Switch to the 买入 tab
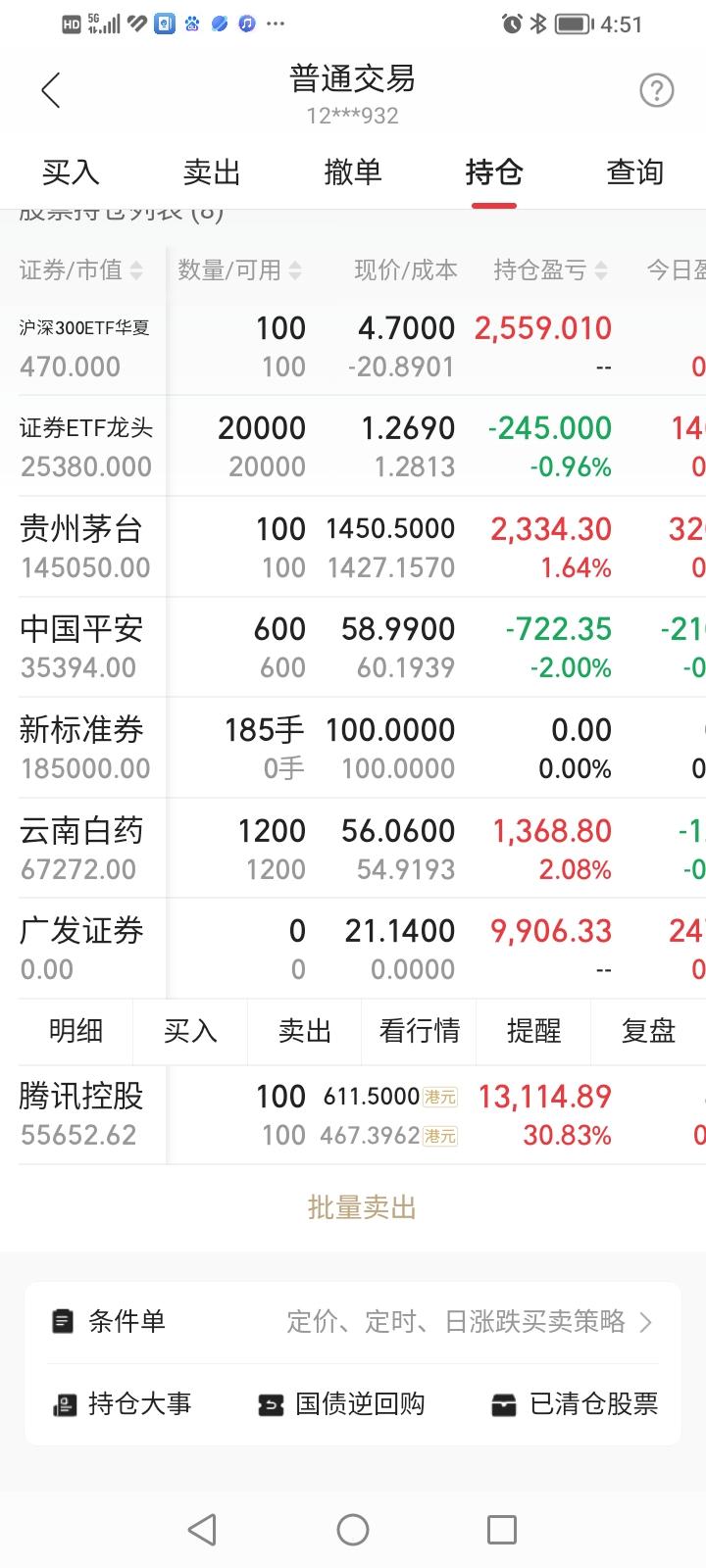This screenshot has height=1568, width=706. pyautogui.click(x=71, y=172)
